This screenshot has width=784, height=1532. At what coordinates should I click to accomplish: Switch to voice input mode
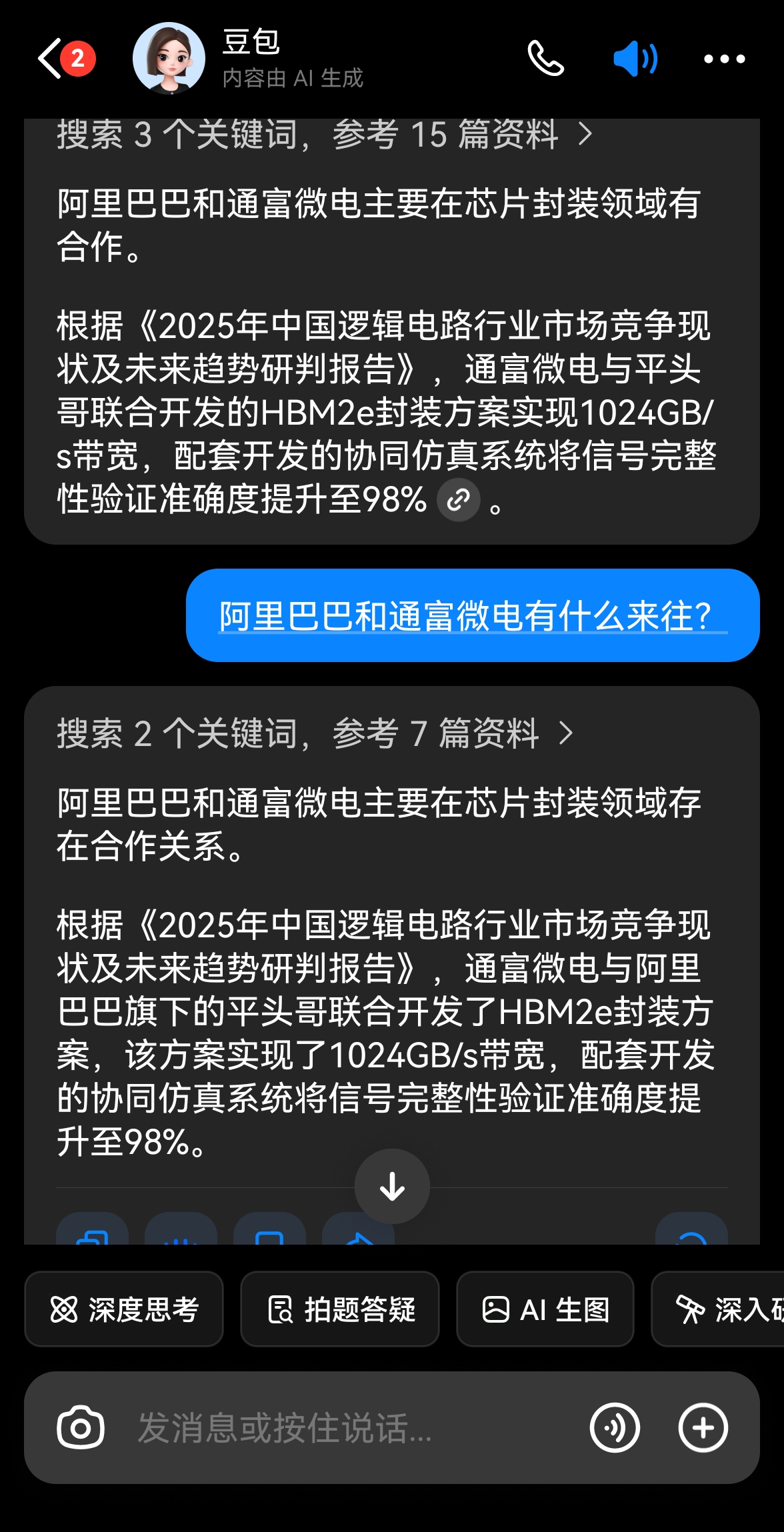point(615,1428)
